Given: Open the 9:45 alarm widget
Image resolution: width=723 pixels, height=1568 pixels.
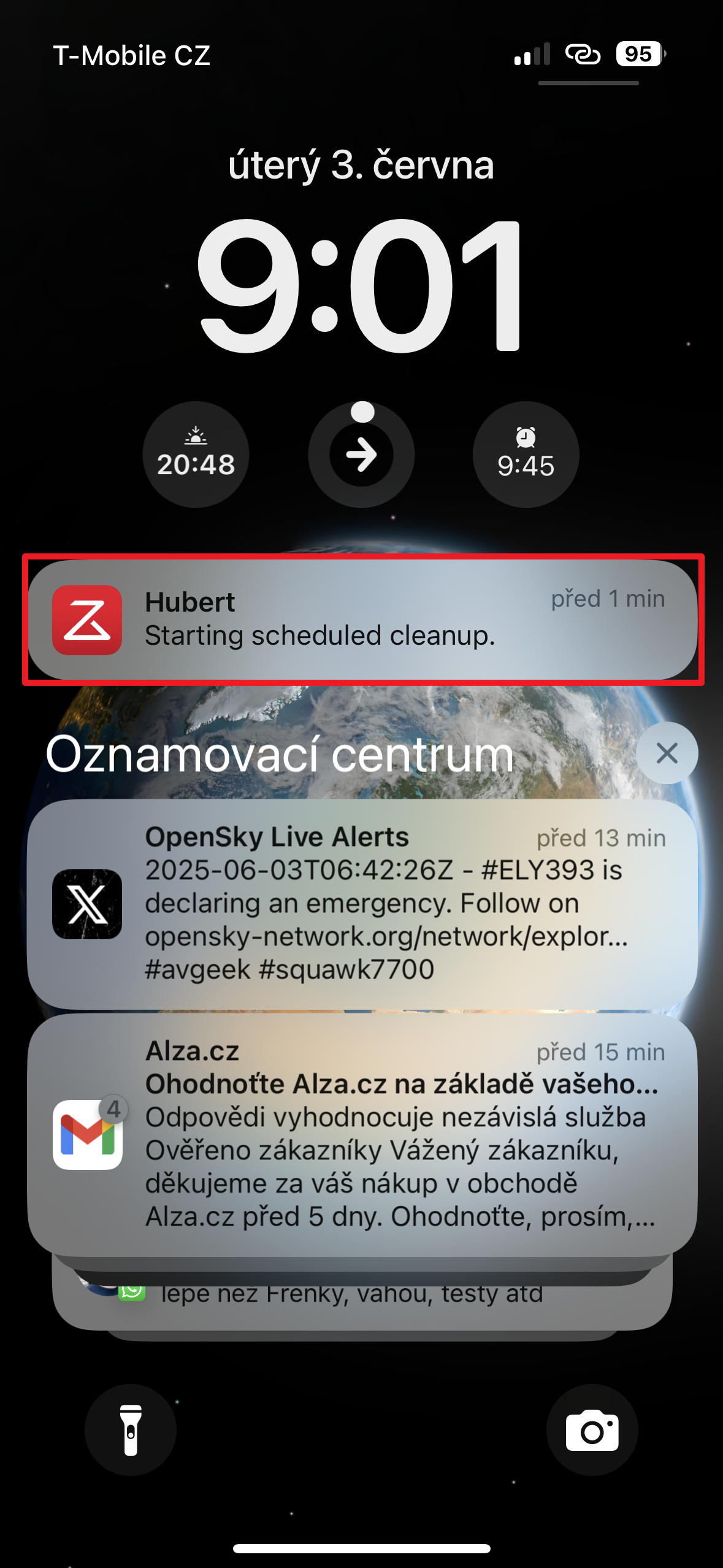Looking at the screenshot, I should point(526,455).
